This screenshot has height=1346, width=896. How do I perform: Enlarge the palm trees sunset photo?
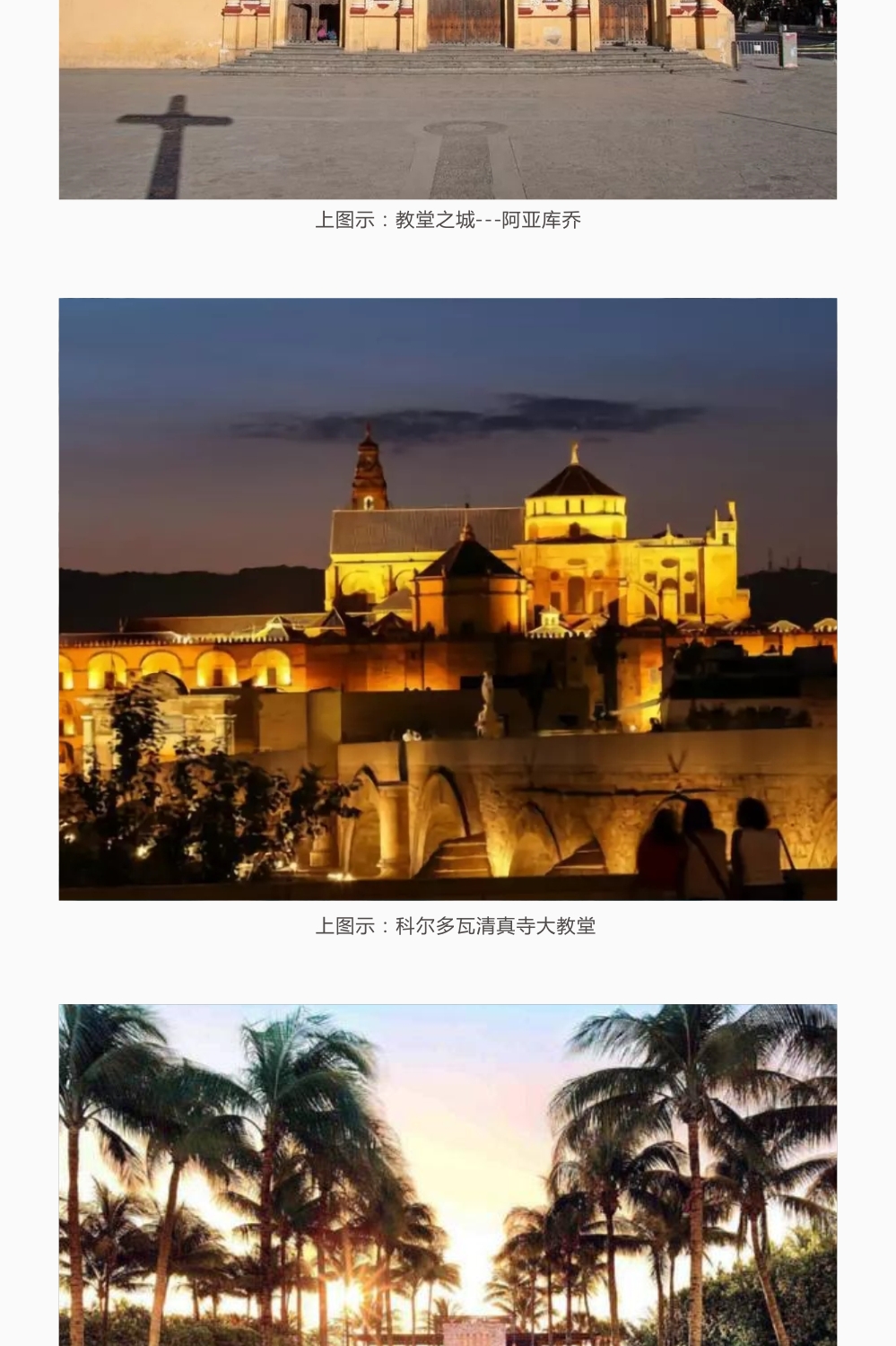click(448, 1174)
